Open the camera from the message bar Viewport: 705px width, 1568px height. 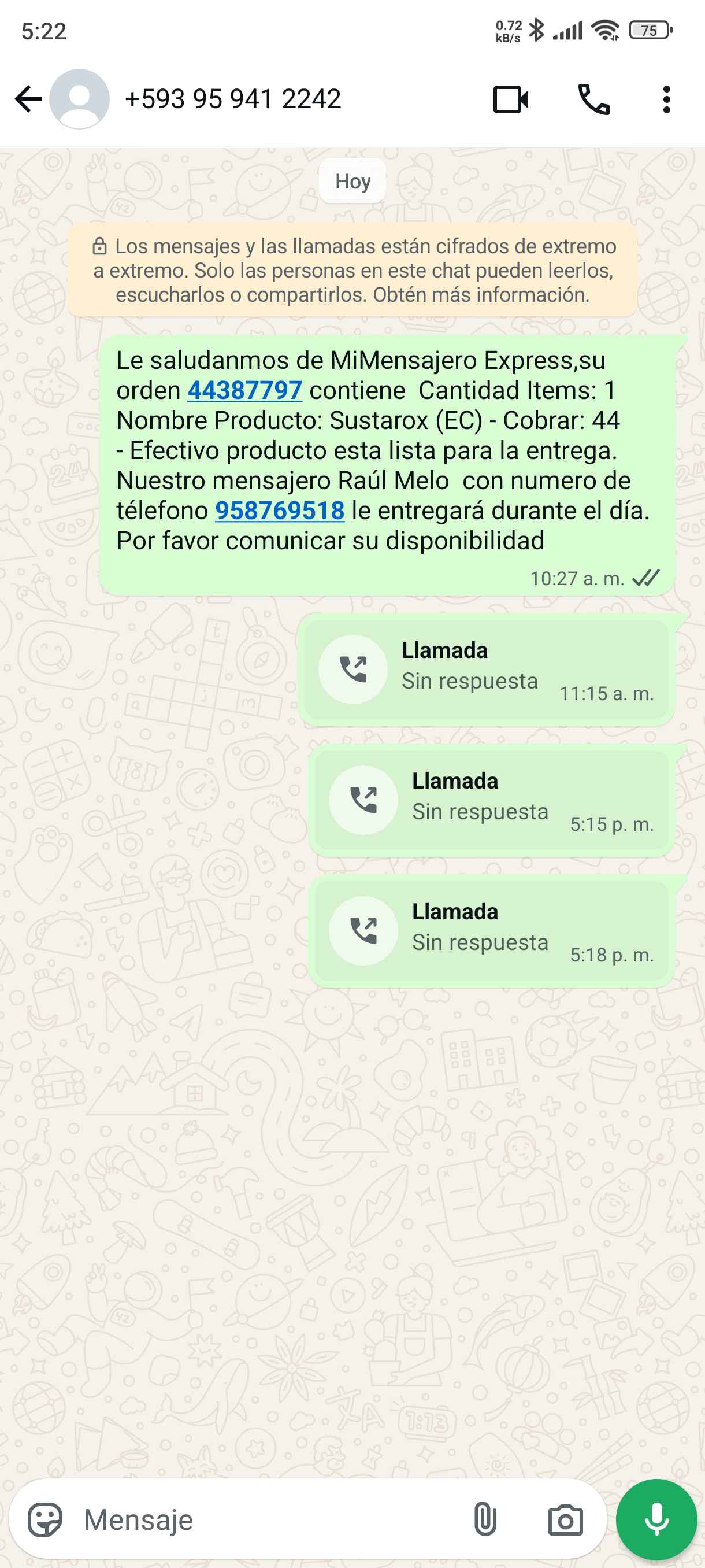coord(565,1520)
